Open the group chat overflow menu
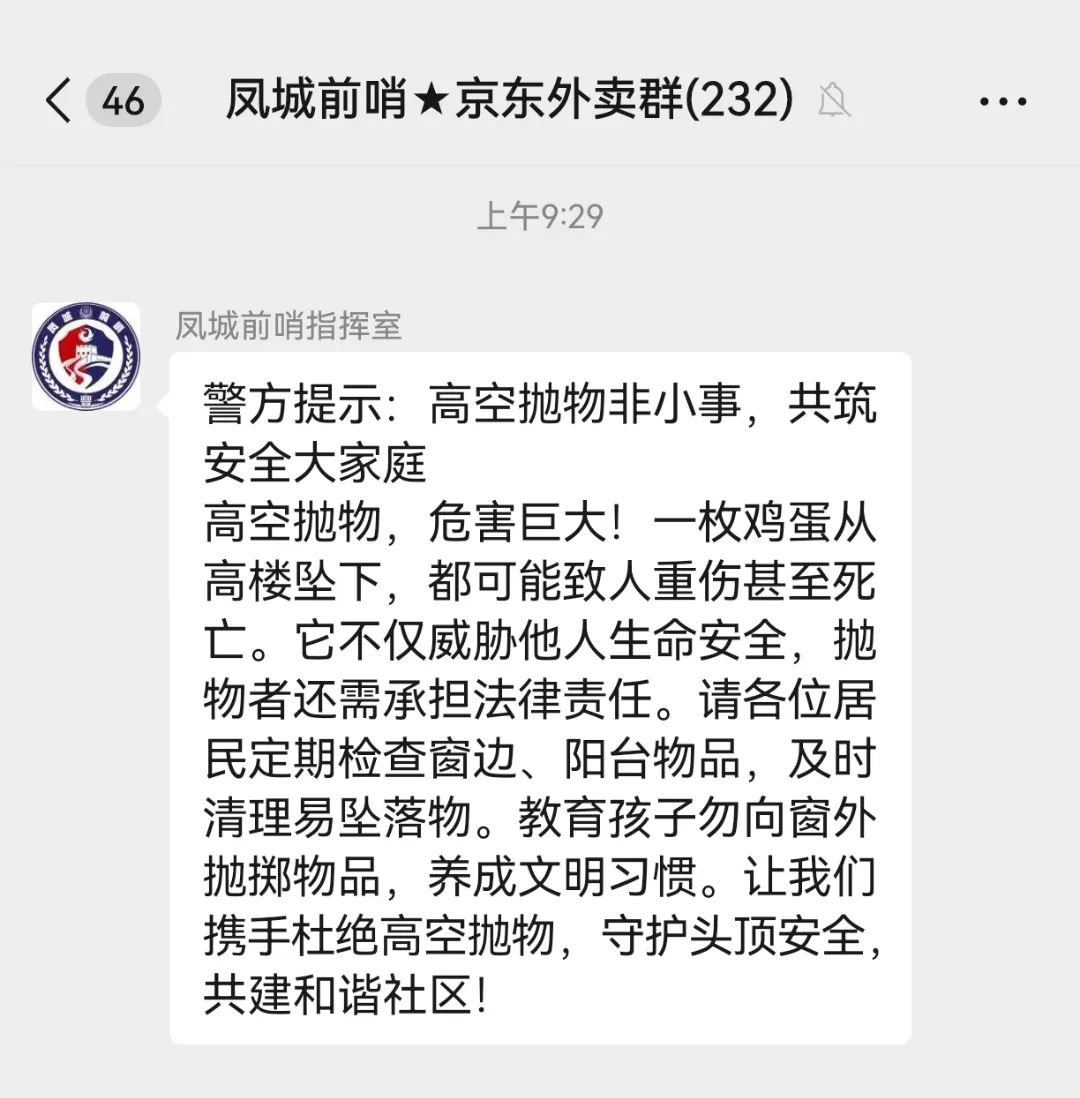 click(x=1003, y=101)
